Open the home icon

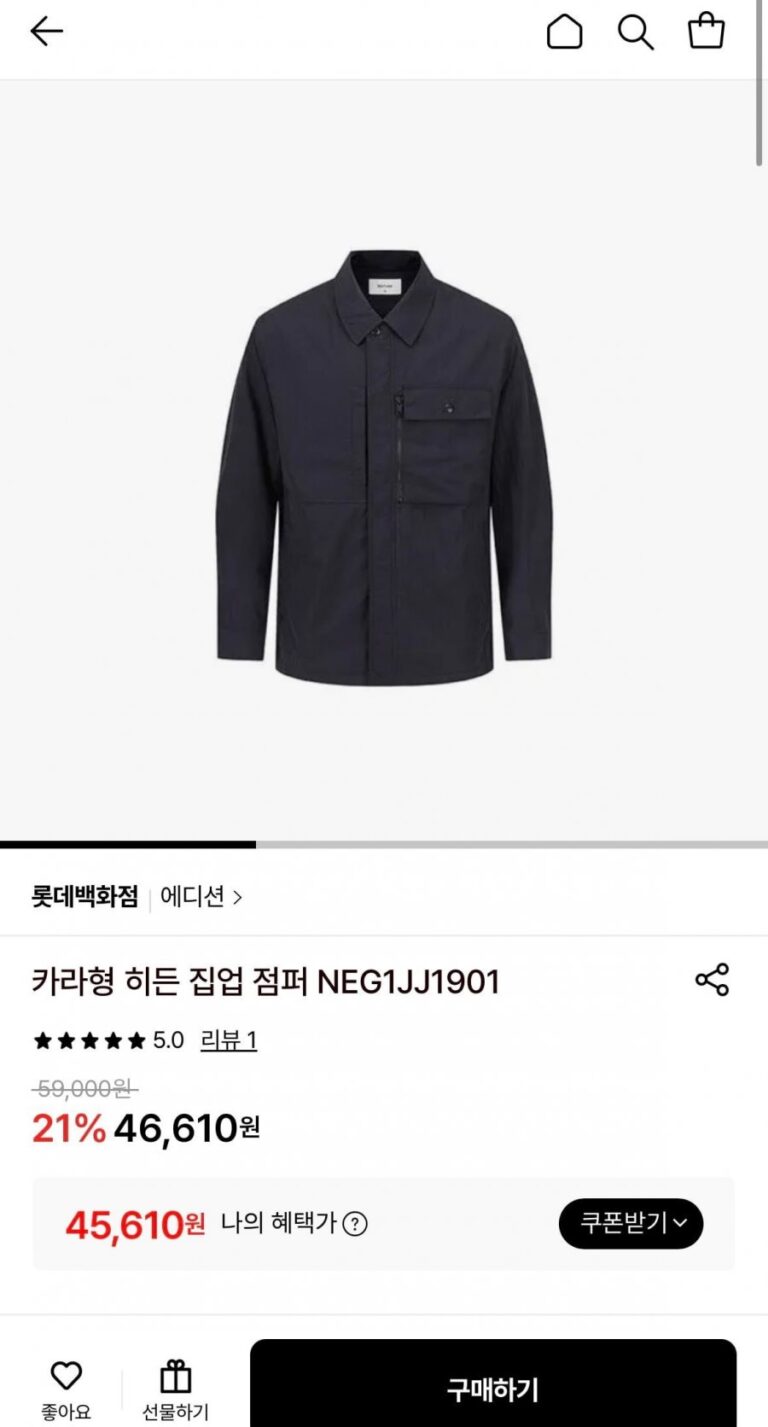pyautogui.click(x=564, y=32)
